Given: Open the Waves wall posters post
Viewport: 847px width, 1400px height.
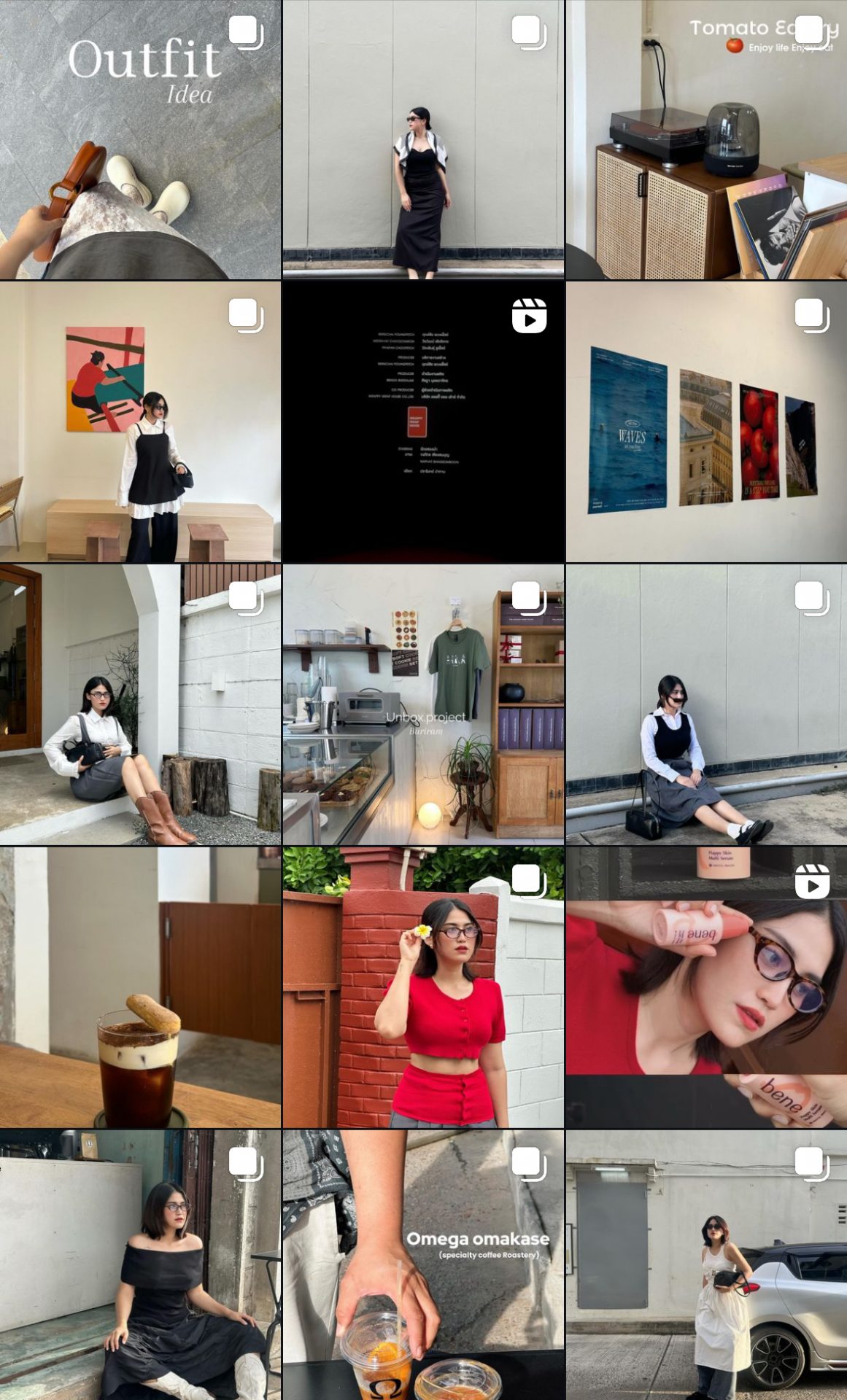Looking at the screenshot, I should 706,421.
